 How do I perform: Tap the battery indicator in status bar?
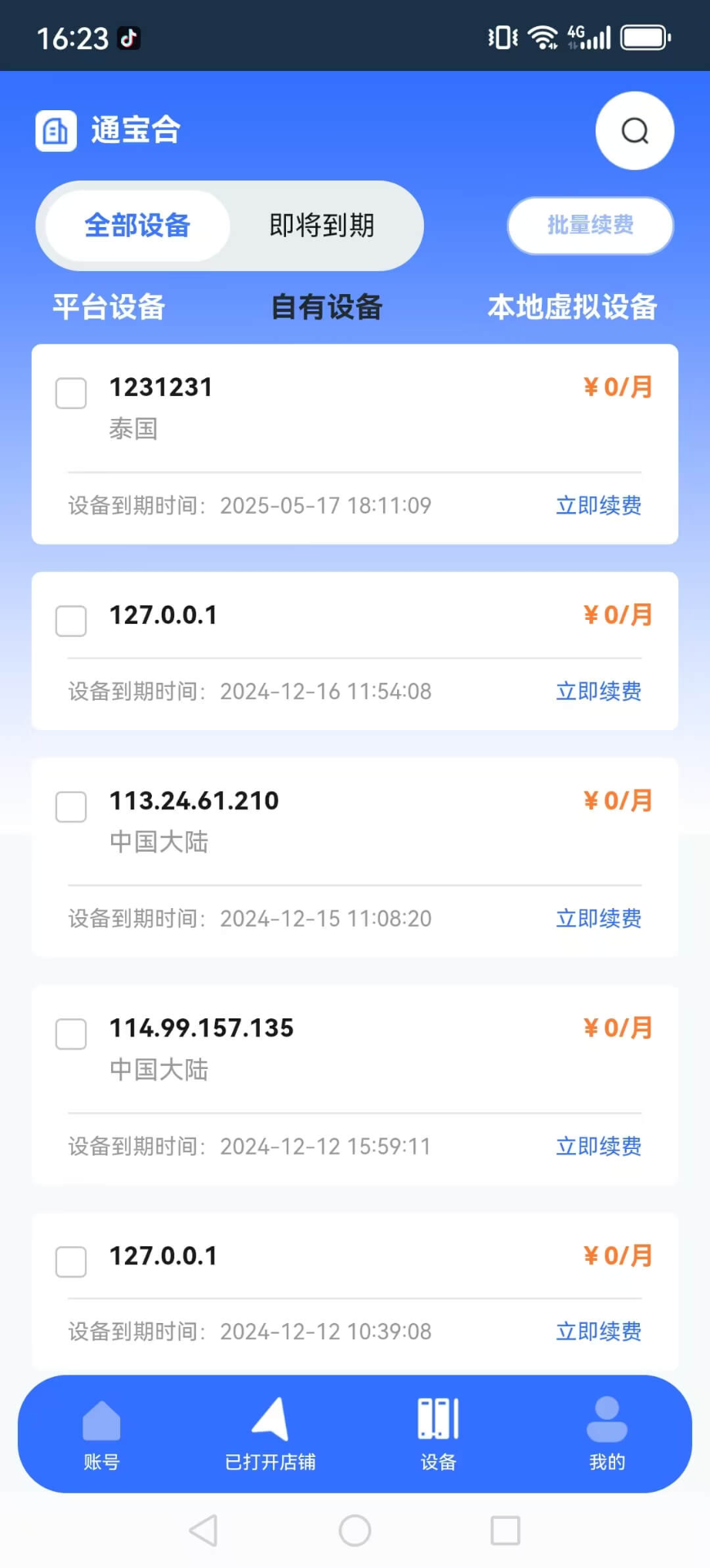645,36
